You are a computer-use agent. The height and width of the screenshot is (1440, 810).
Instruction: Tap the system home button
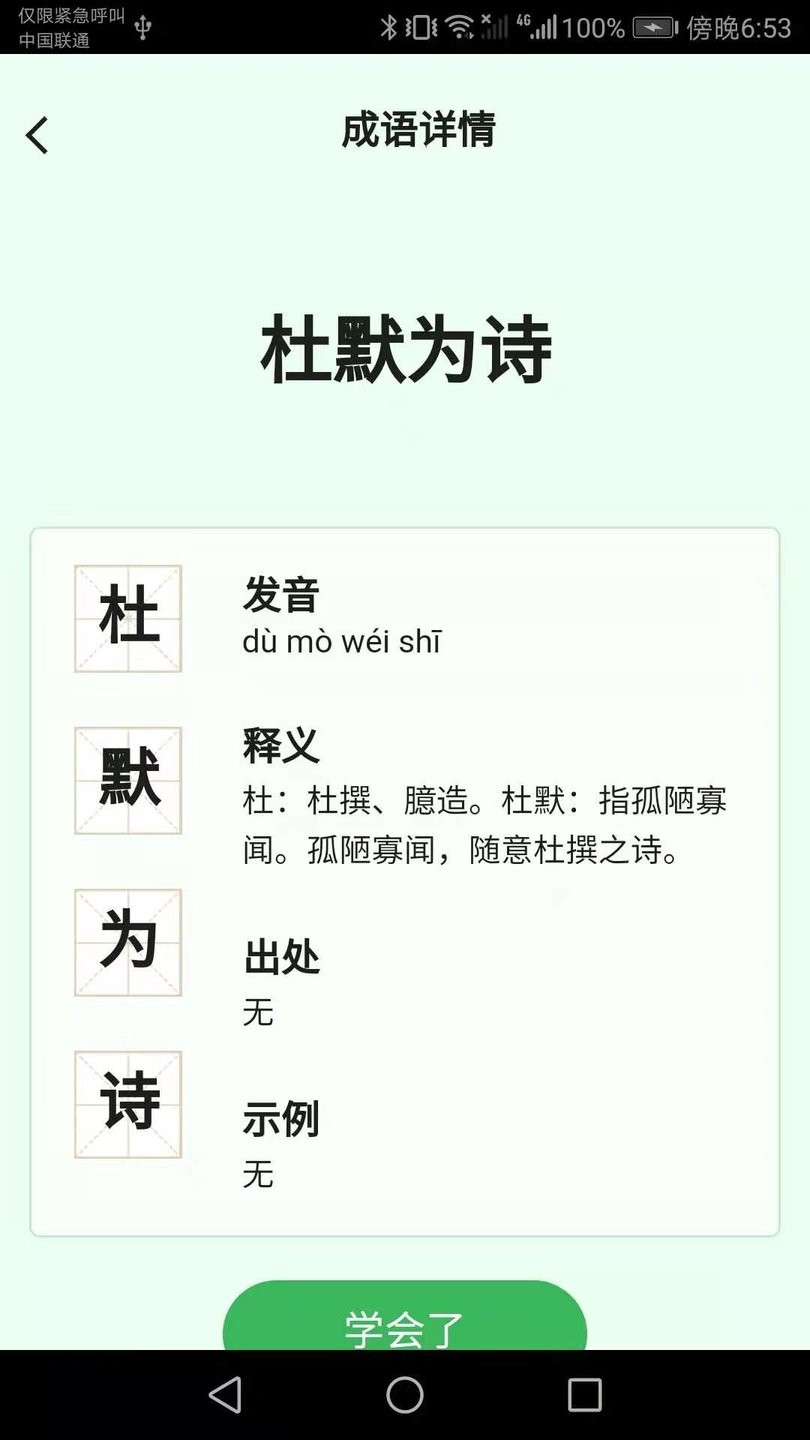point(405,1395)
